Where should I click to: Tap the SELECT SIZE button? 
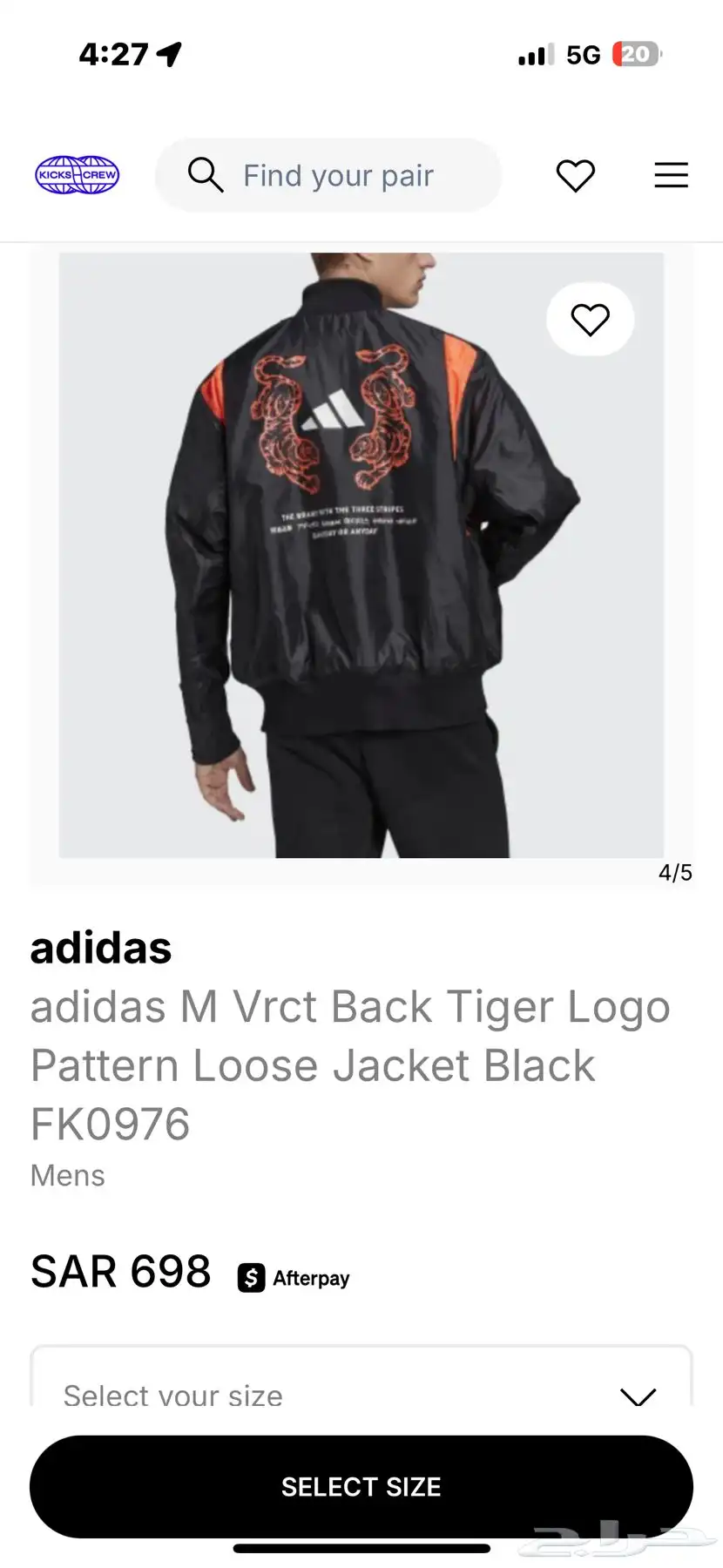361,1486
